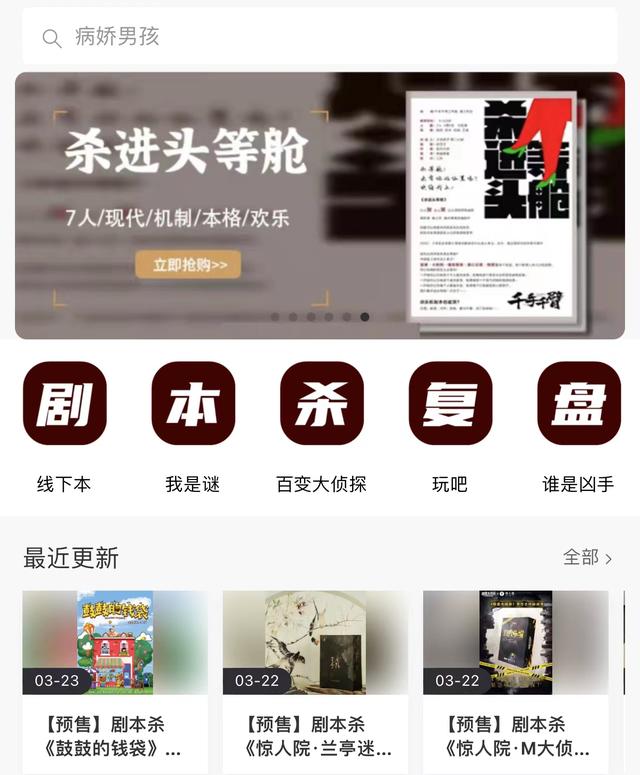Open the 我是谜 category
Screen dimensions: 640x775
(x=193, y=428)
